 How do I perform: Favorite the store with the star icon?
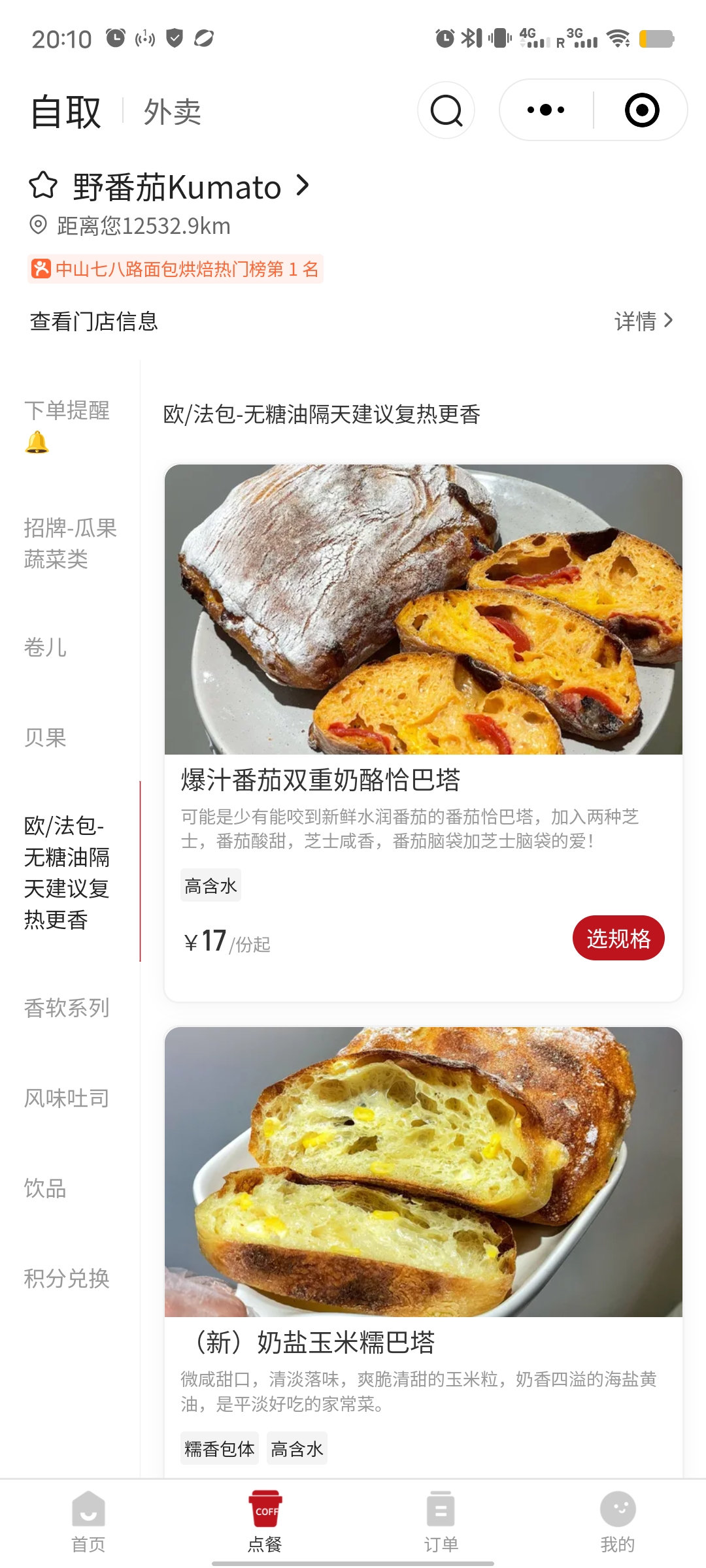tap(43, 186)
